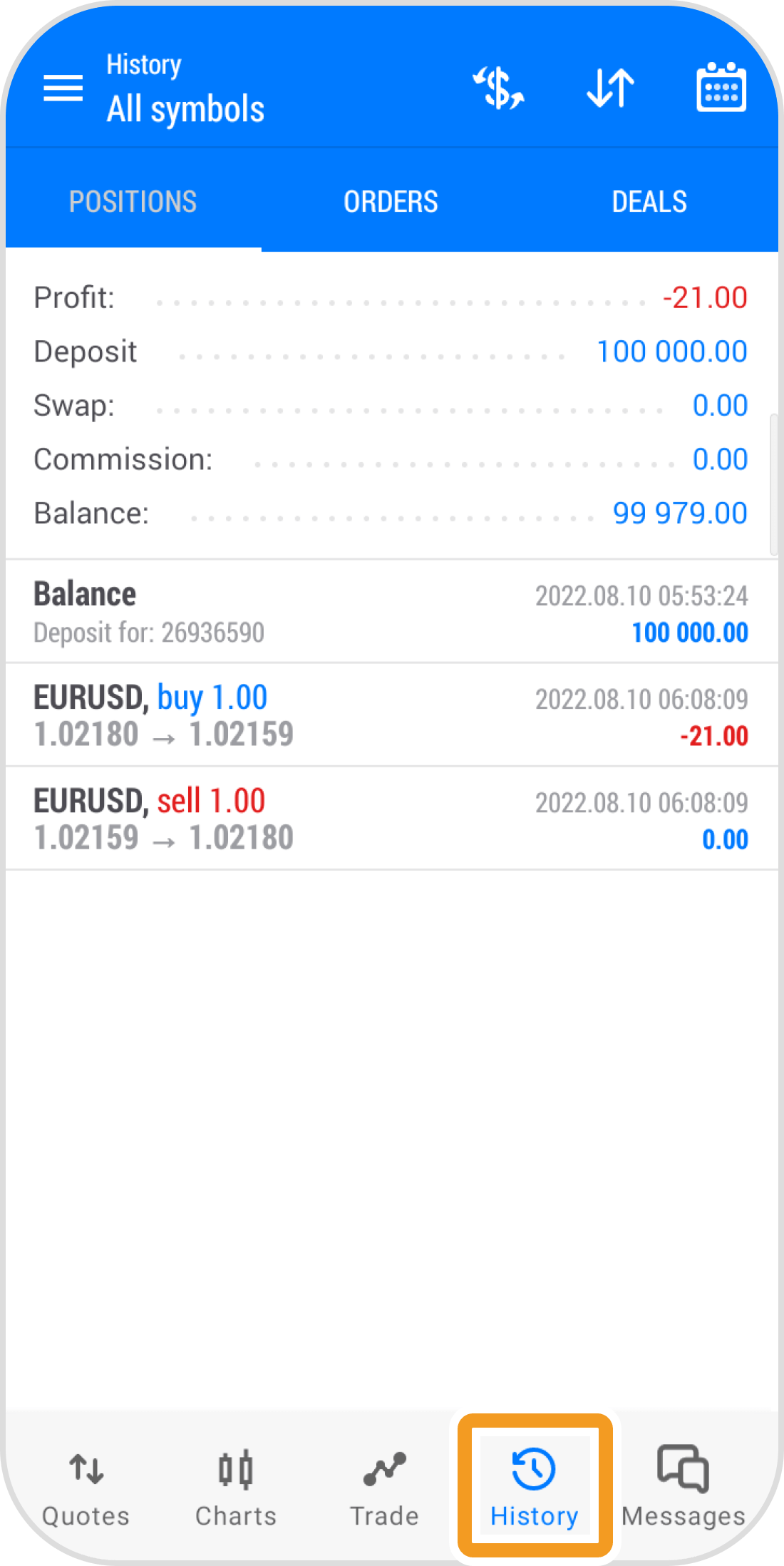This screenshot has width=784, height=1566.
Task: Open the EURUSD sell 1.00 position
Action: [x=391, y=819]
